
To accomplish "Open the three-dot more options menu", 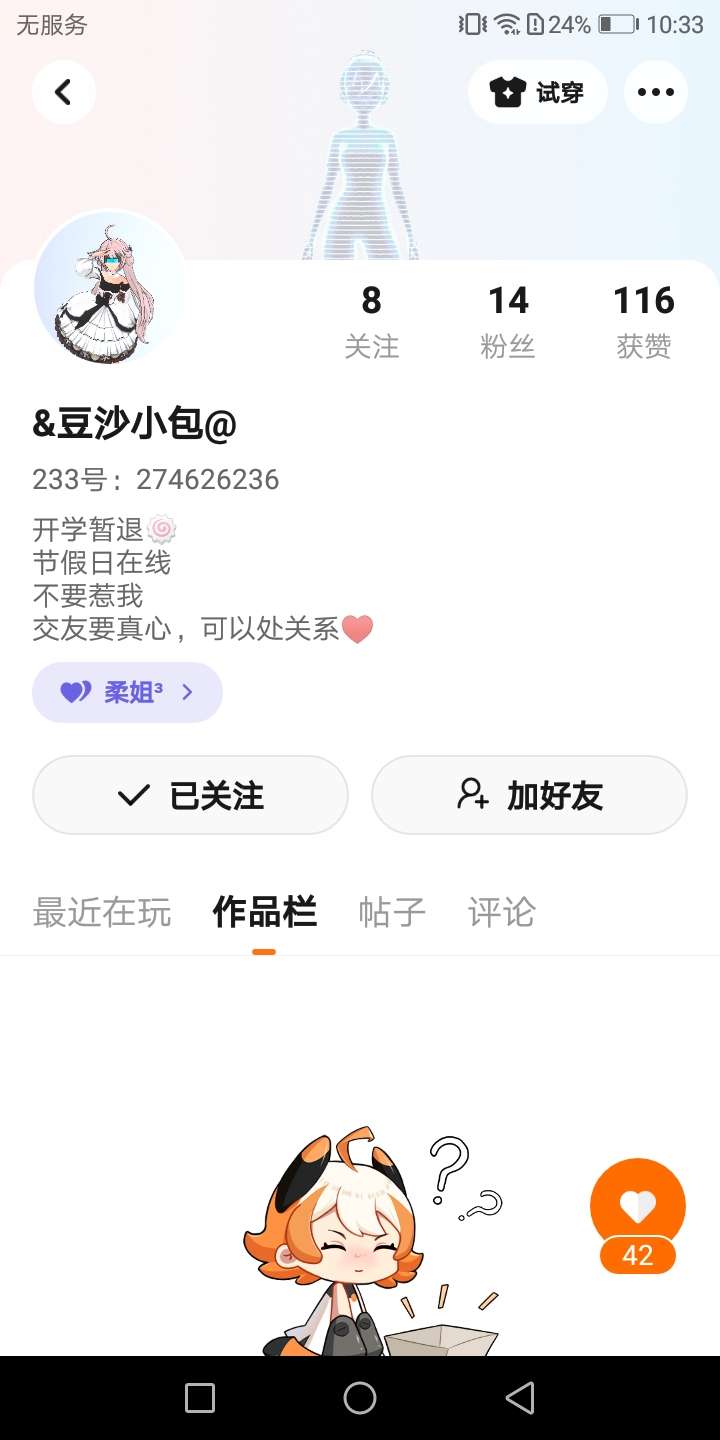I will (x=655, y=92).
